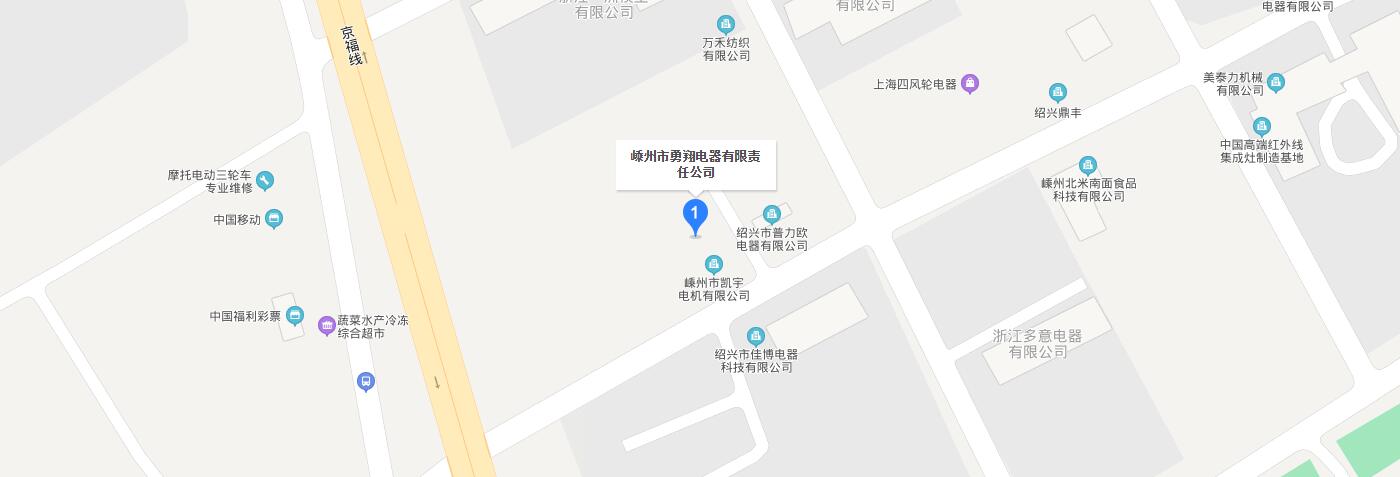This screenshot has height=477, width=1400.
Task: Tap the 万禾纺织有限公司 map pin
Action: [726, 24]
